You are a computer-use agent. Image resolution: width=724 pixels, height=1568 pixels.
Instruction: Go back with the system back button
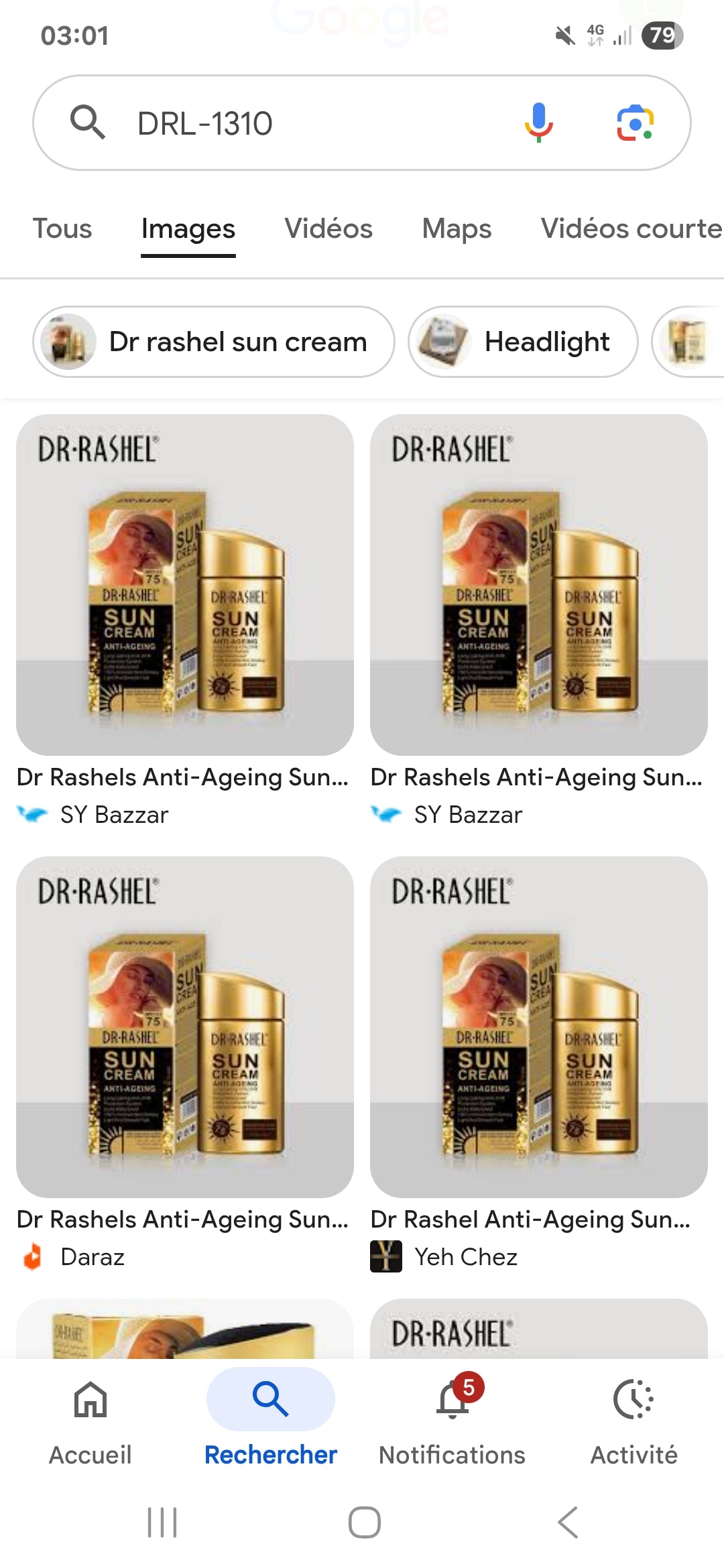[567, 1522]
